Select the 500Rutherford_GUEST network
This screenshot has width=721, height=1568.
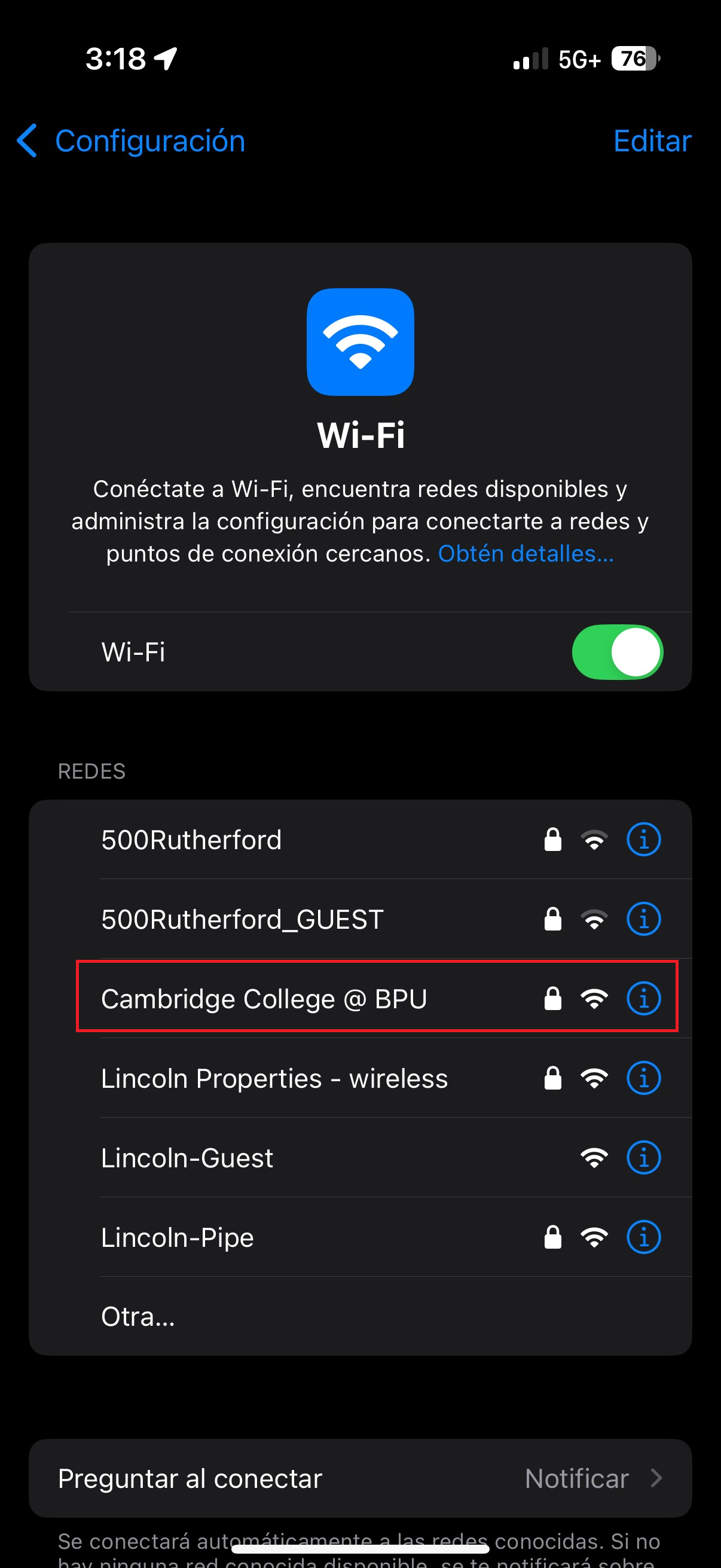[242, 919]
